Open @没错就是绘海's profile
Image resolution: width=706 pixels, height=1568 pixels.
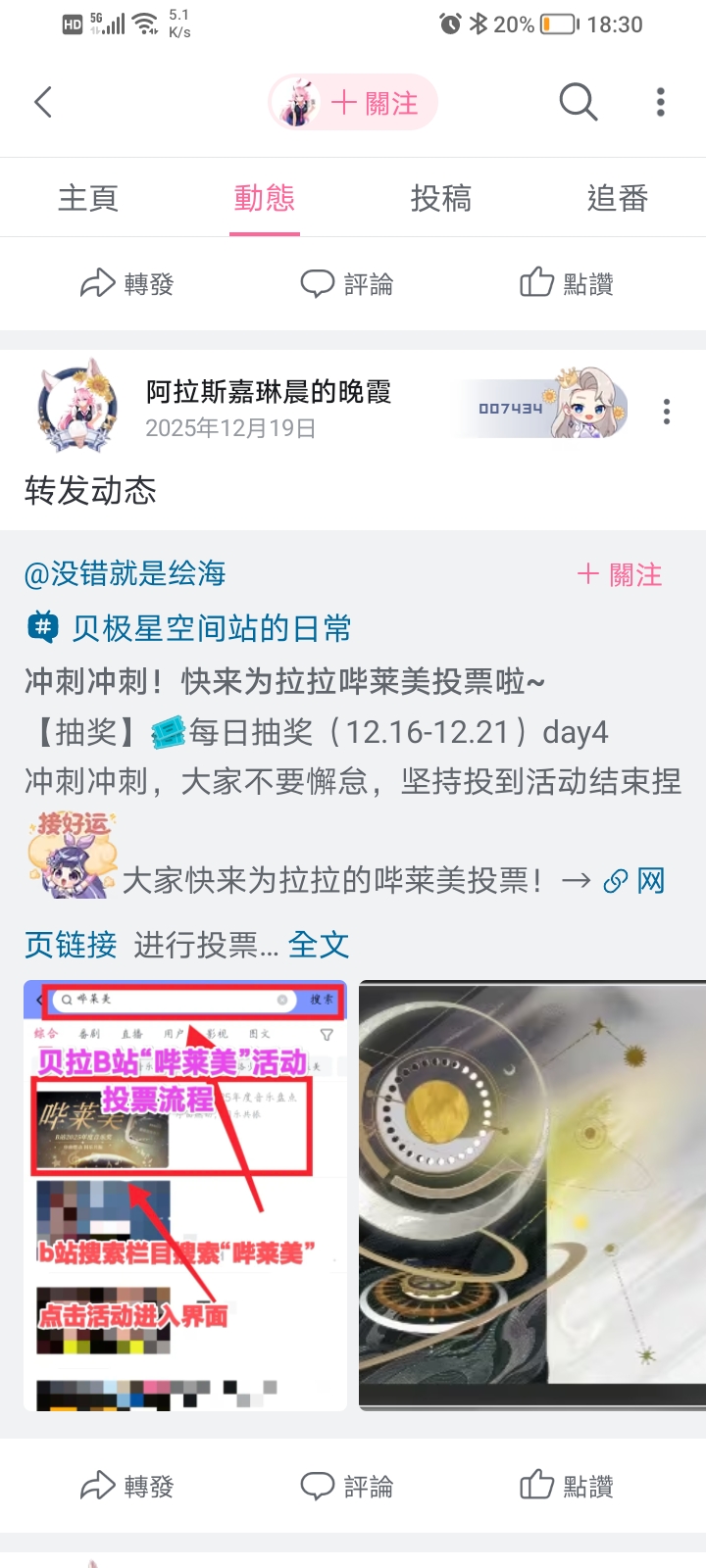126,573
